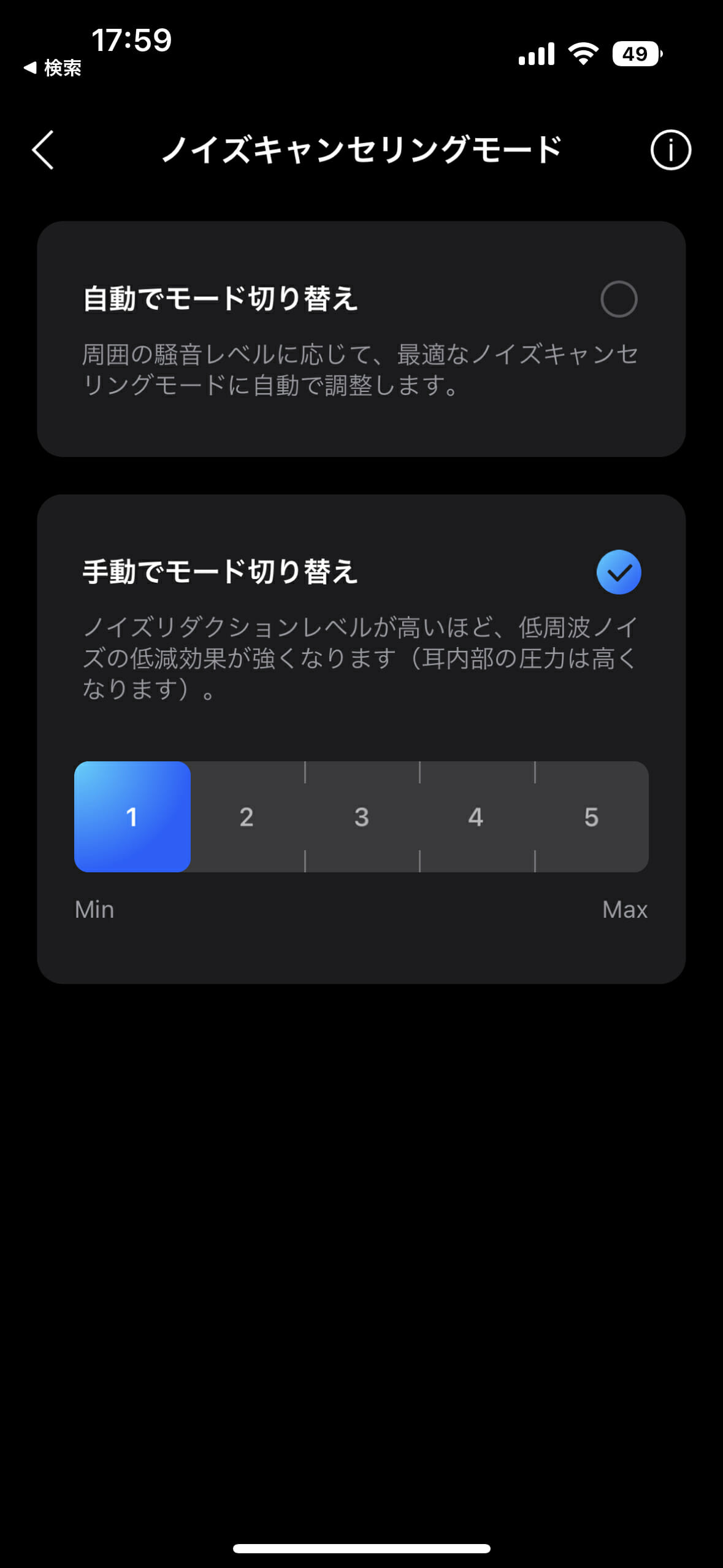The image size is (723, 1568).
Task: Set noise reduction level to 1
Action: coord(132,817)
